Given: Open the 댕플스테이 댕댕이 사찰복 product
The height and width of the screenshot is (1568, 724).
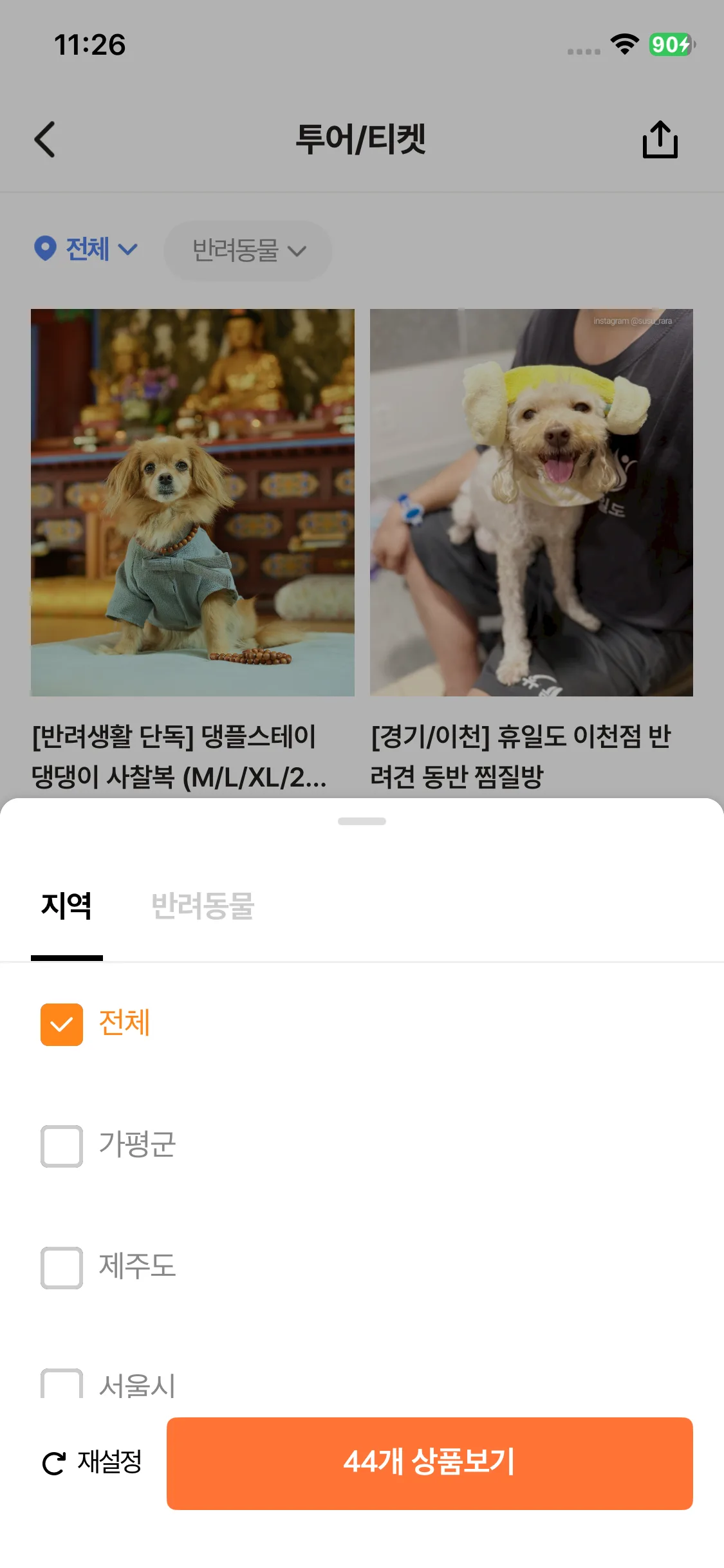Looking at the screenshot, I should (192, 502).
